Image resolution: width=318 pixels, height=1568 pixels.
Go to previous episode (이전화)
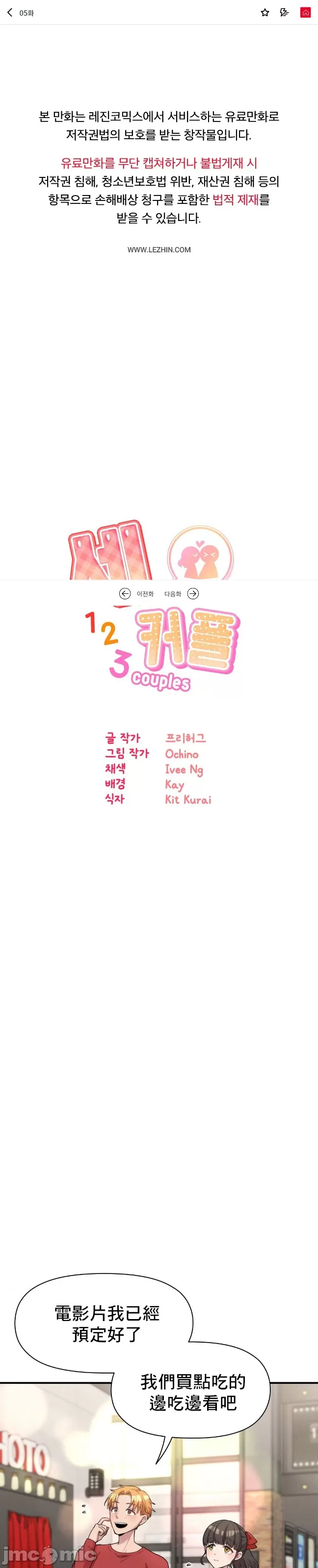136,593
